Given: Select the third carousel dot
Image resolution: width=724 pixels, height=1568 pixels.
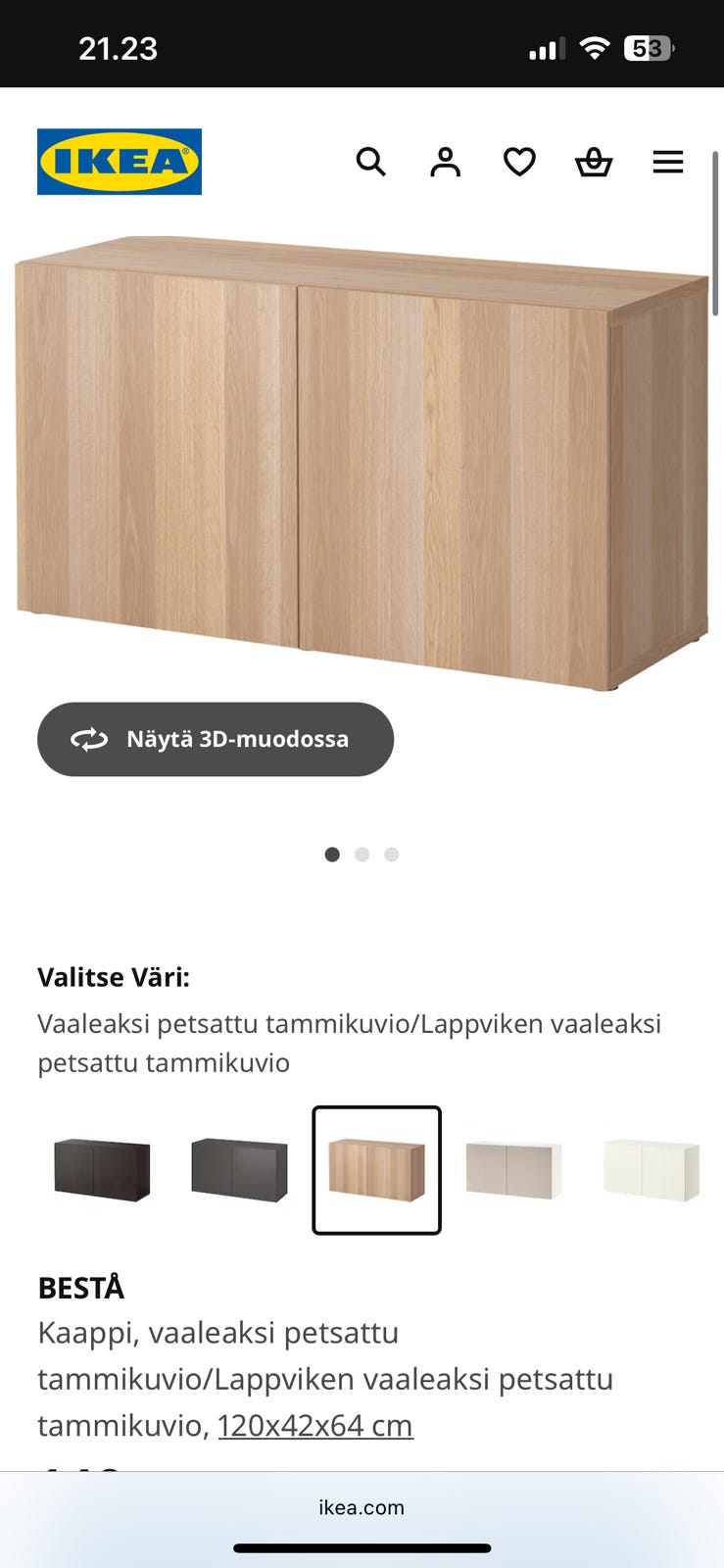Looking at the screenshot, I should [391, 854].
